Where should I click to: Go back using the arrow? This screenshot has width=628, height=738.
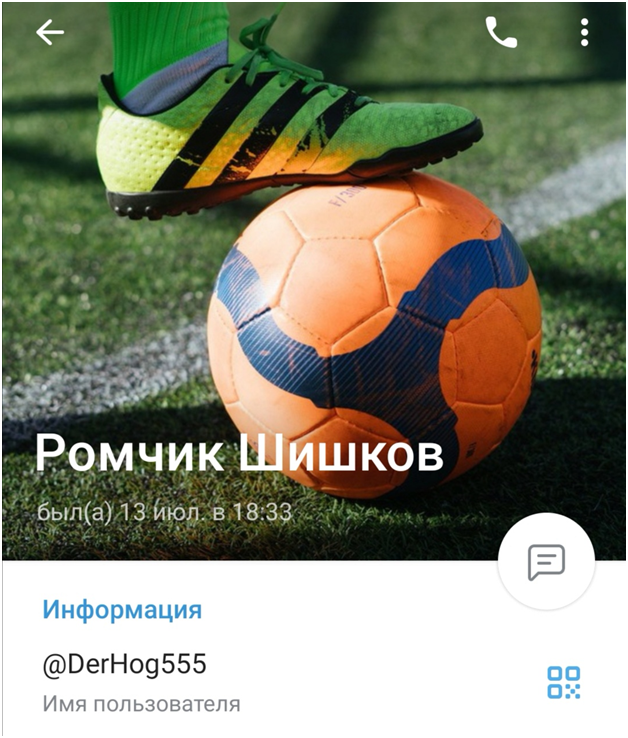point(49,33)
